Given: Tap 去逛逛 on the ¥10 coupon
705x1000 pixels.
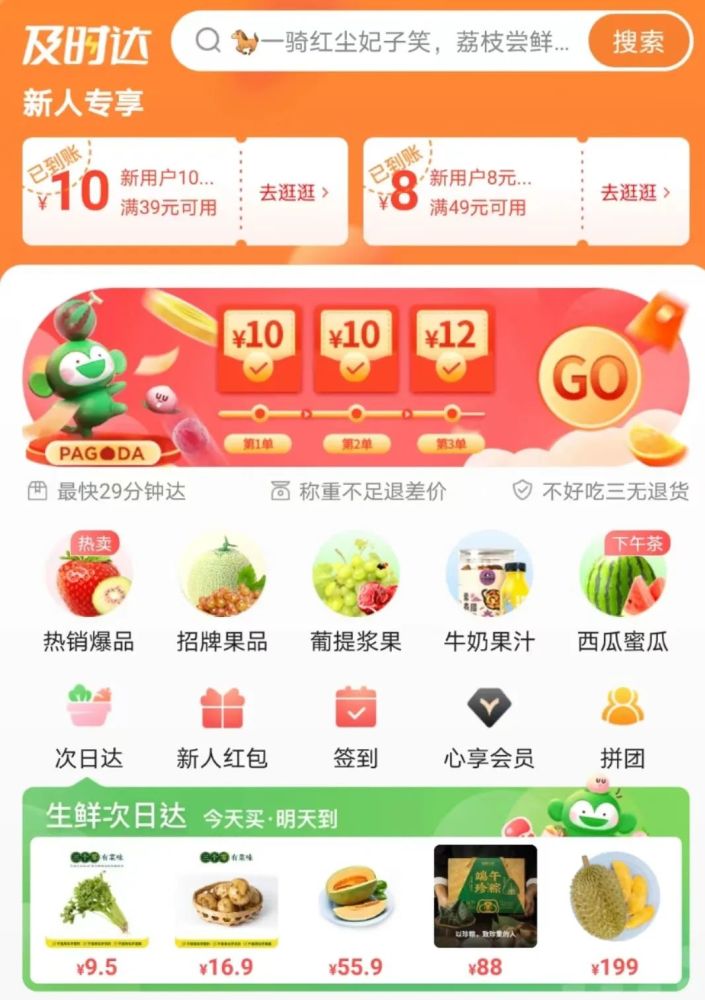Looking at the screenshot, I should (x=294, y=193).
